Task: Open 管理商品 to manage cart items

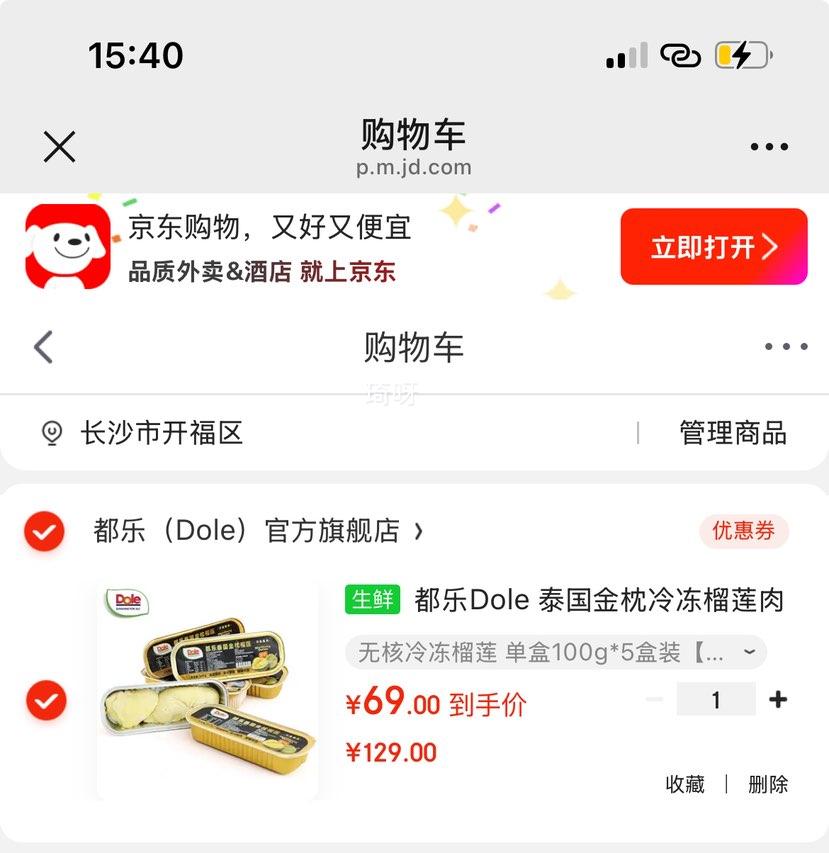Action: [731, 432]
